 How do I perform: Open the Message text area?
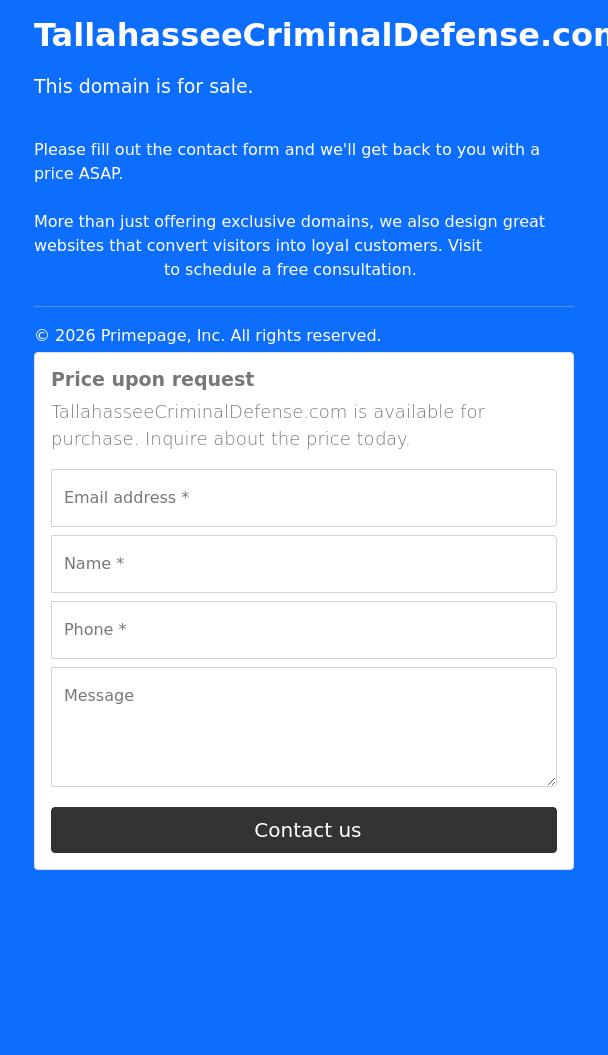(x=303, y=727)
